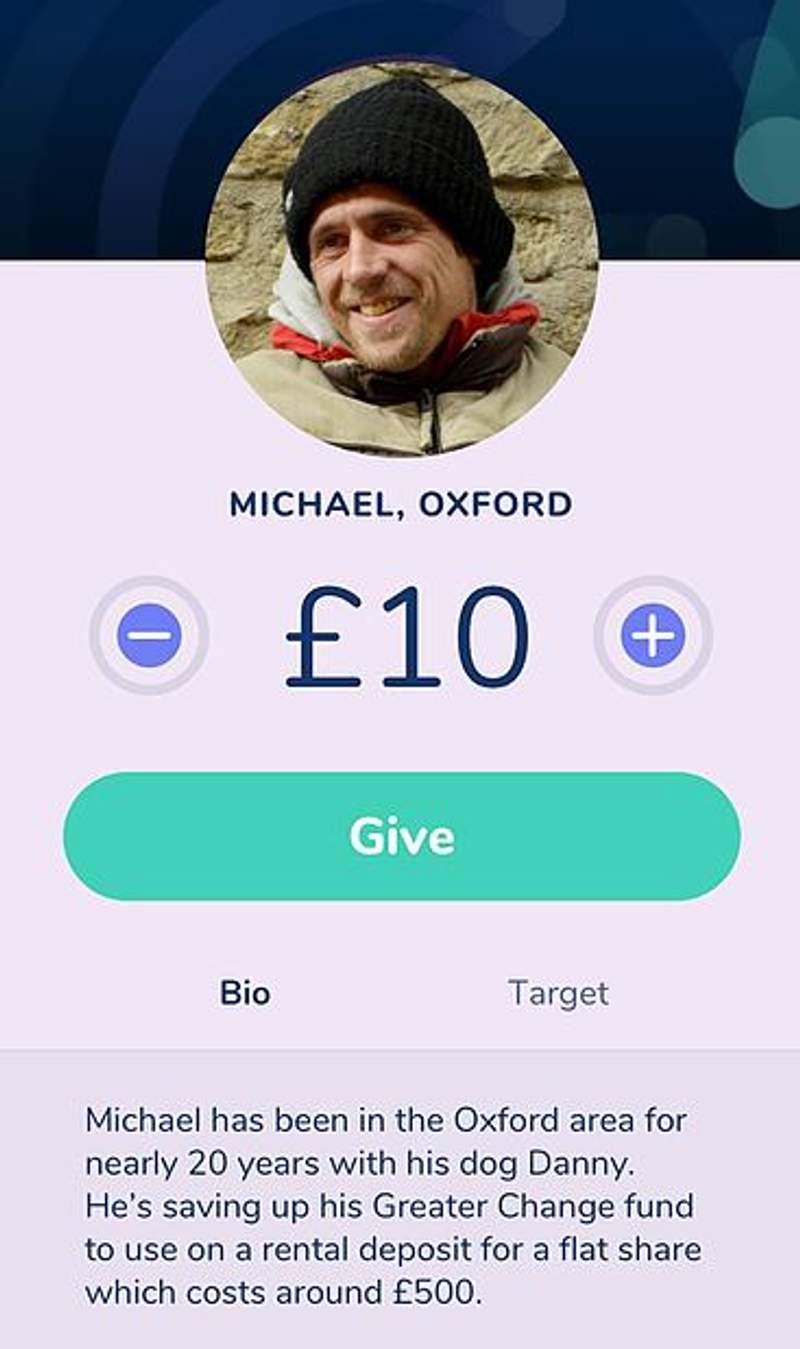This screenshot has width=800, height=1349.
Task: Increase donation amount with plus button
Action: pos(653,635)
